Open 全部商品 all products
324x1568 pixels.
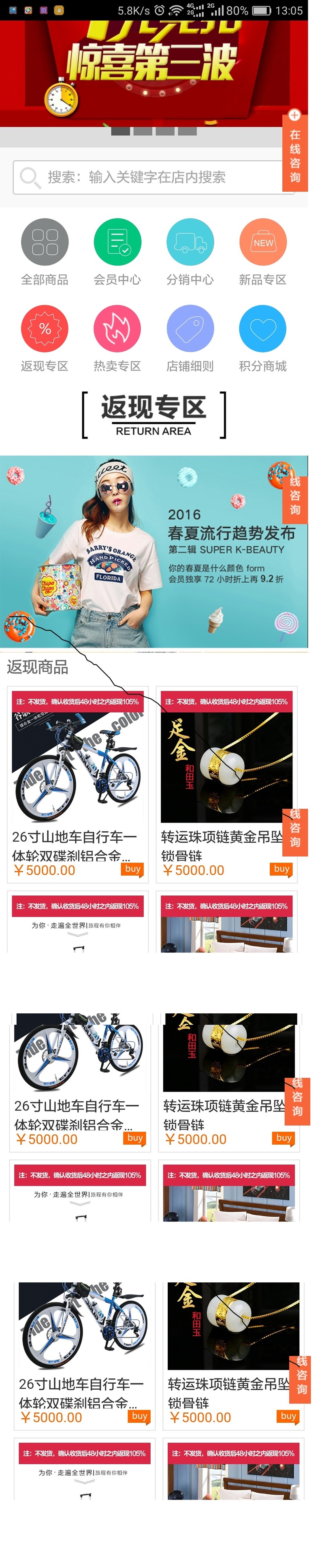tap(45, 243)
